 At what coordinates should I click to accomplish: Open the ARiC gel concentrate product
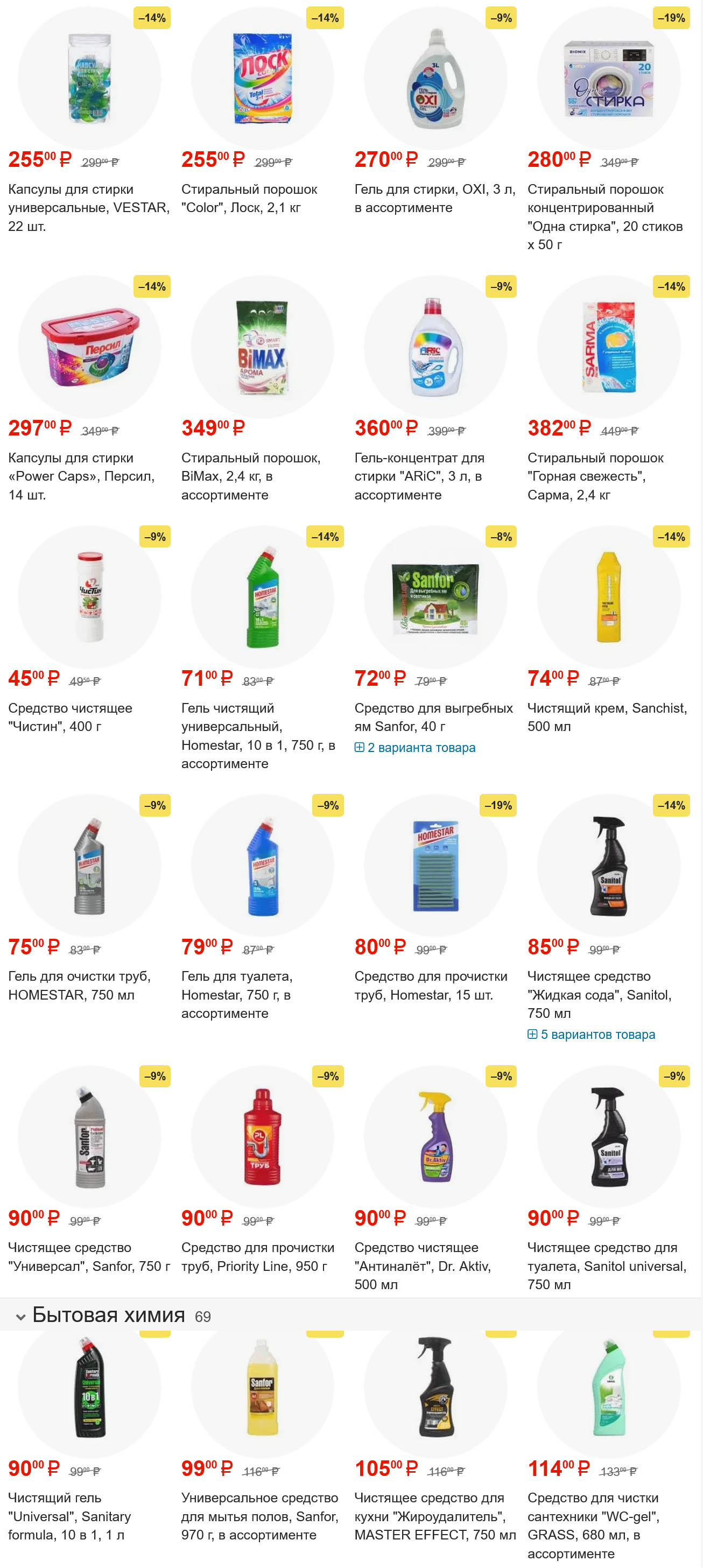(x=419, y=475)
